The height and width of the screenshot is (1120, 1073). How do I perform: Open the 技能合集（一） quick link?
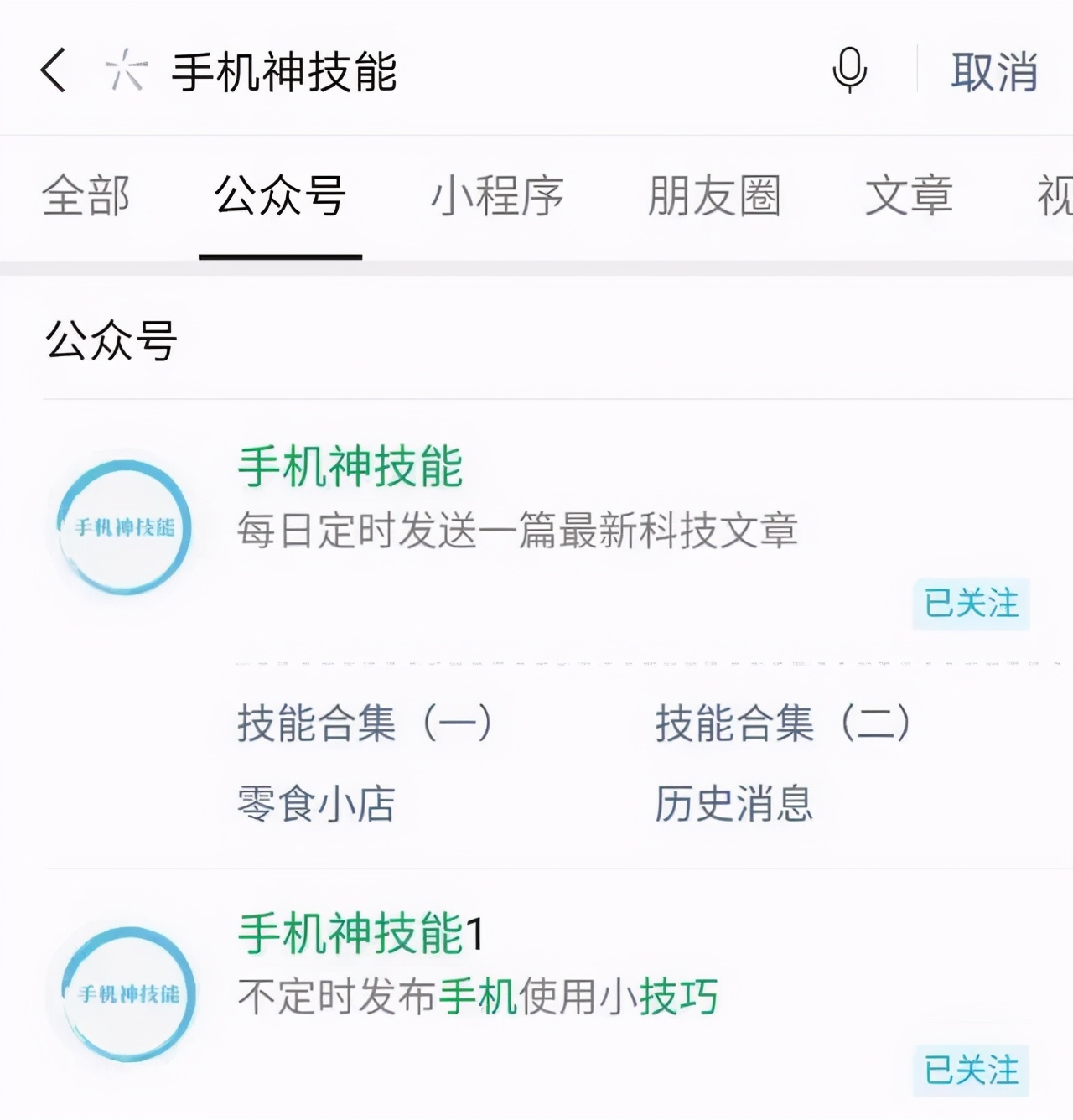[365, 722]
